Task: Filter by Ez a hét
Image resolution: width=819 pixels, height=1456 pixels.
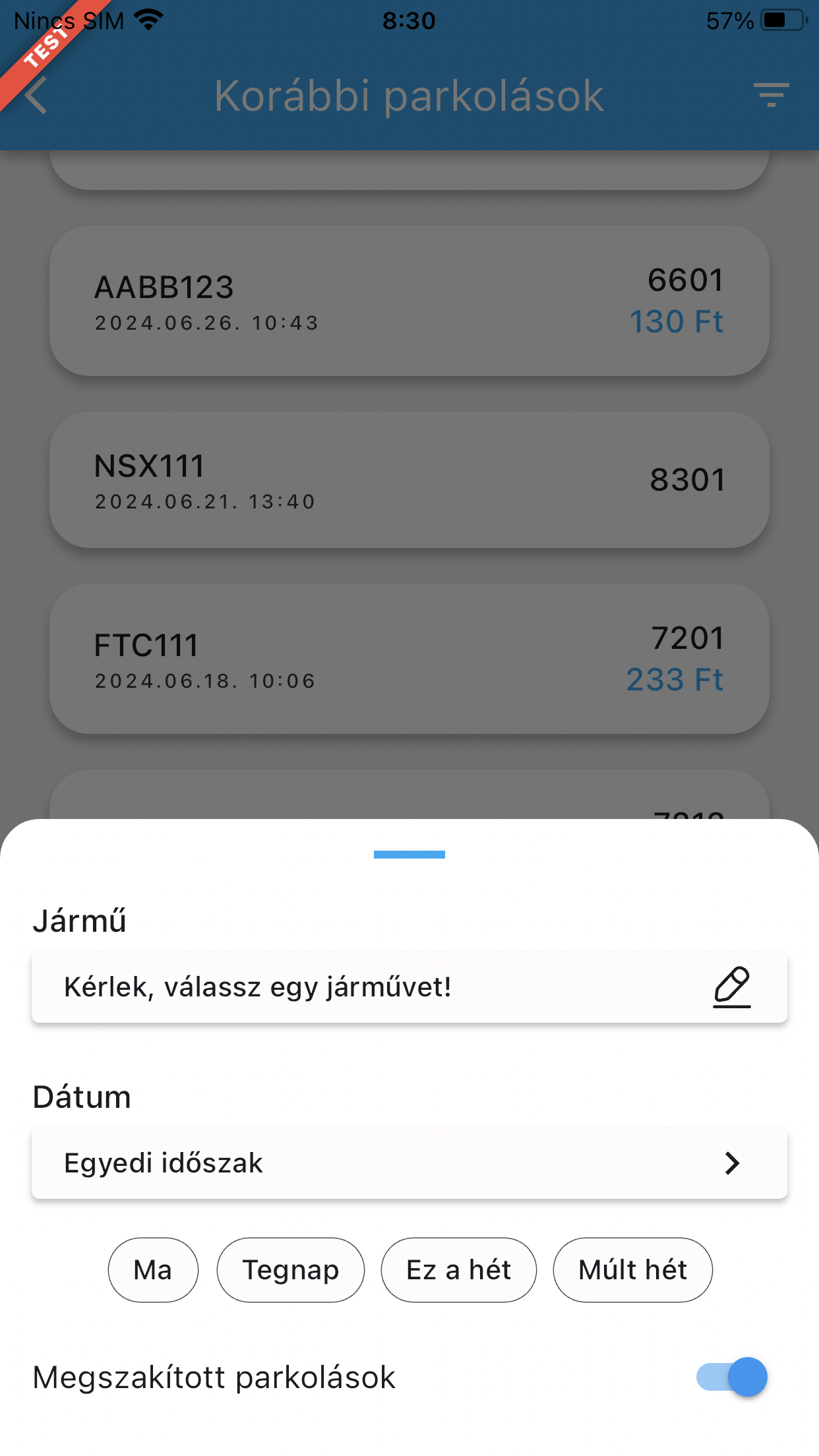Action: (458, 1270)
